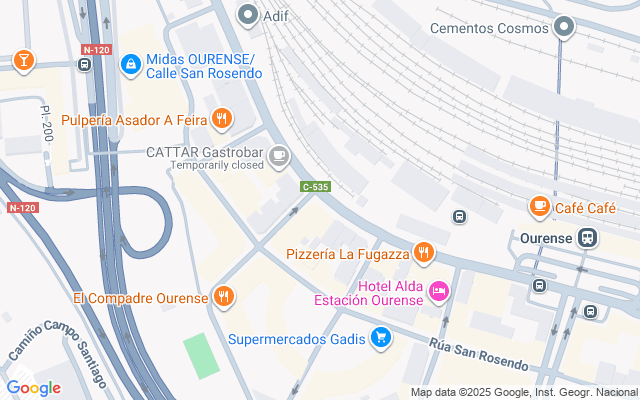The image size is (640, 400).
Task: Open El Compadre Ourense restaurant marker
Action: 224,297
